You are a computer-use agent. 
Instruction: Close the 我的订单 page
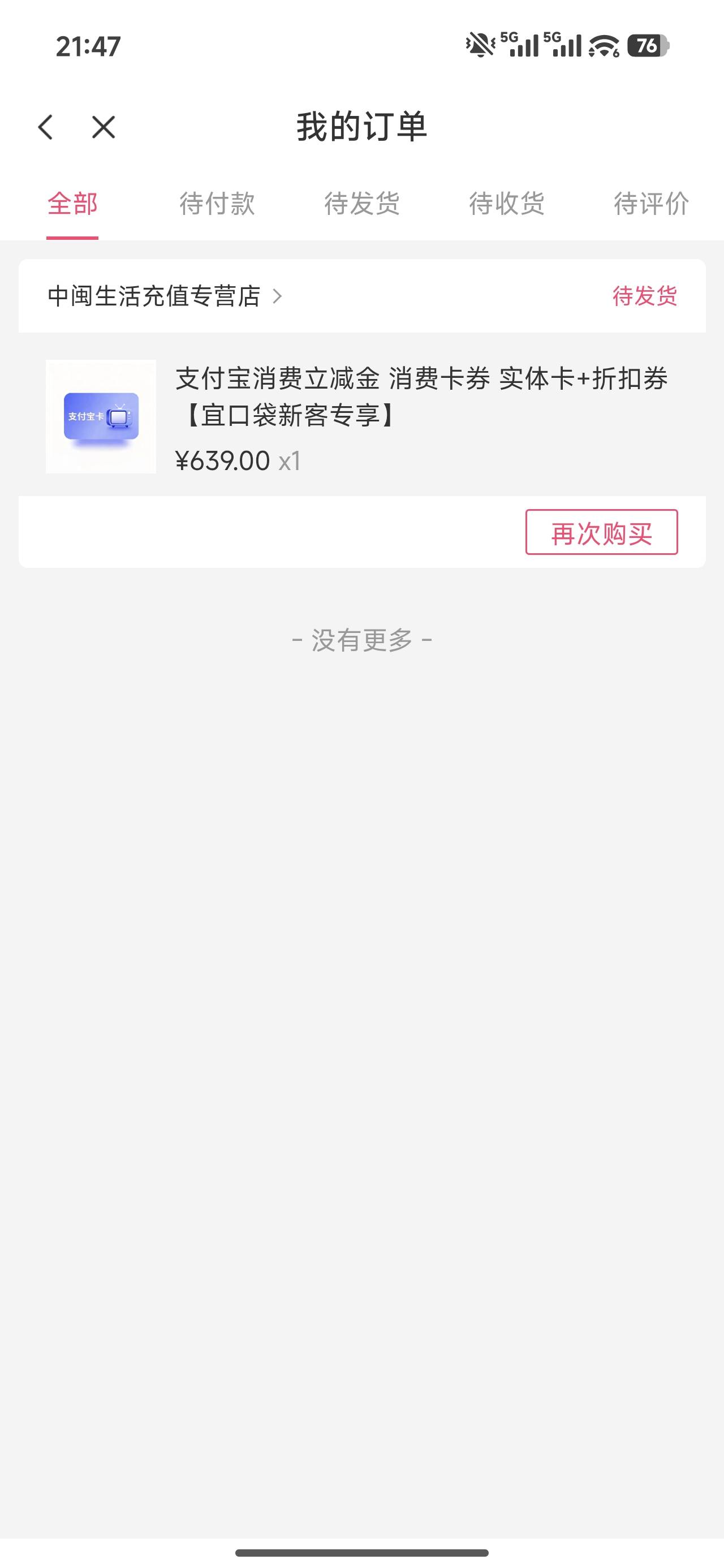click(104, 127)
